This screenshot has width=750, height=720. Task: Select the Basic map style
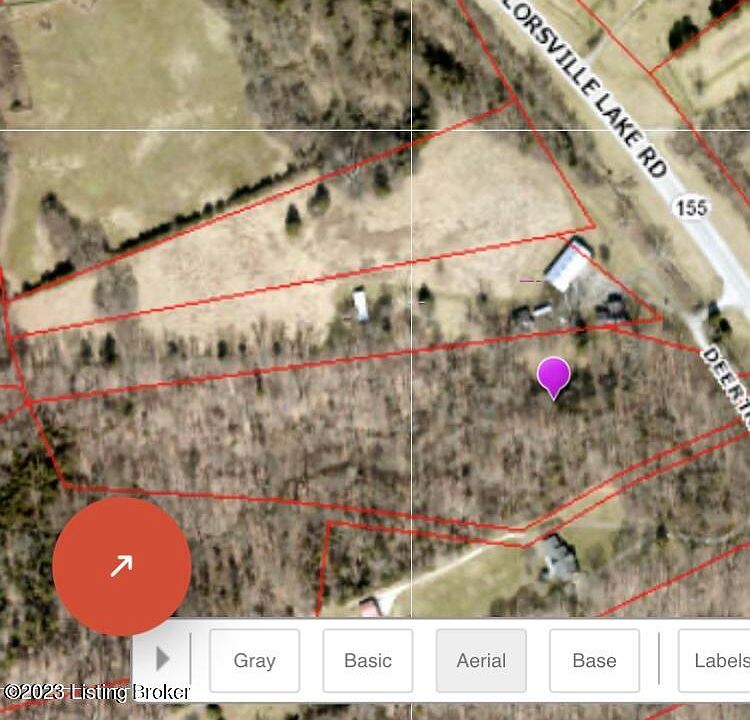pyautogui.click(x=367, y=661)
